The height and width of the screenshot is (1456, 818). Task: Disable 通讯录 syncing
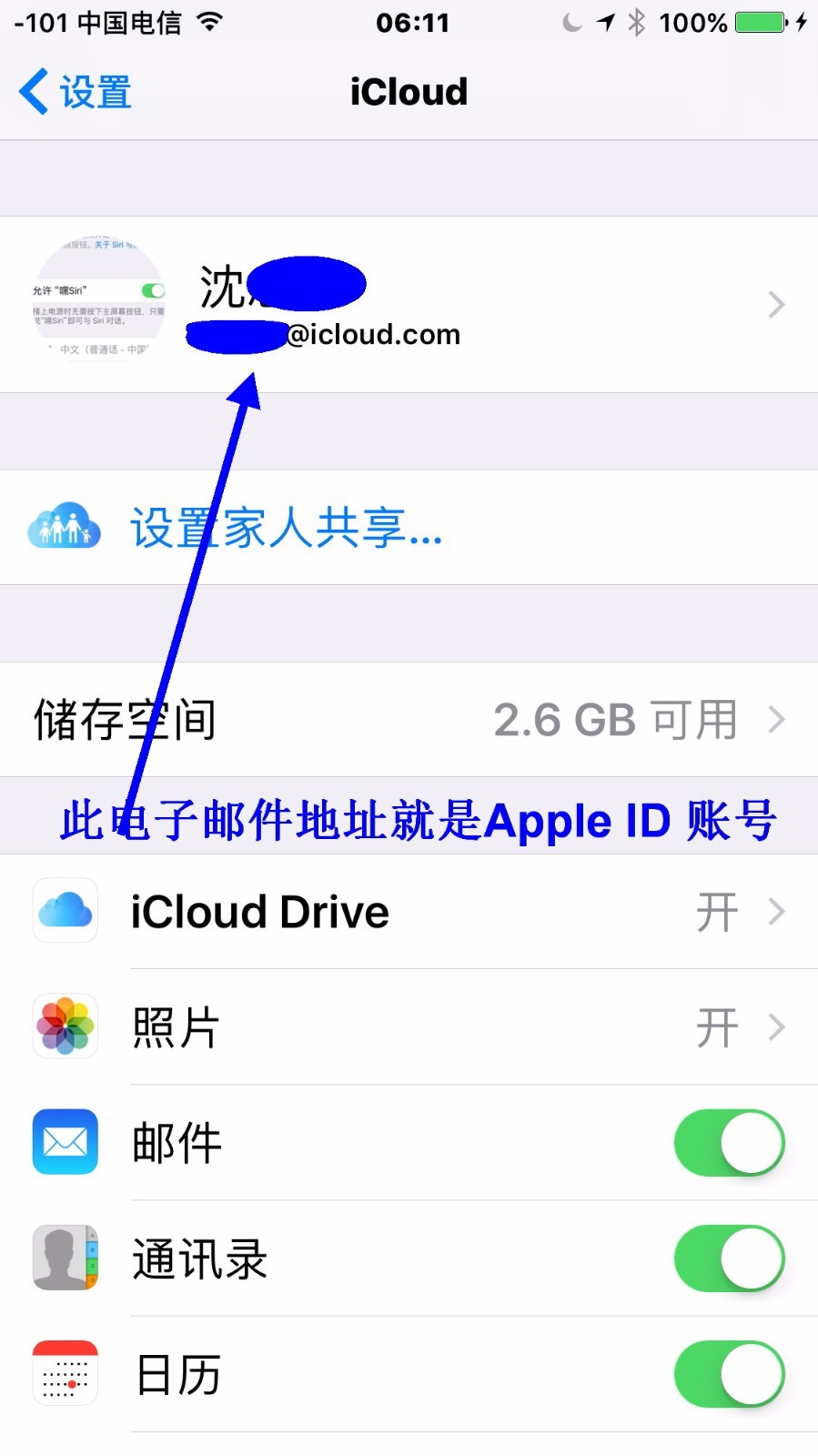coord(729,1259)
